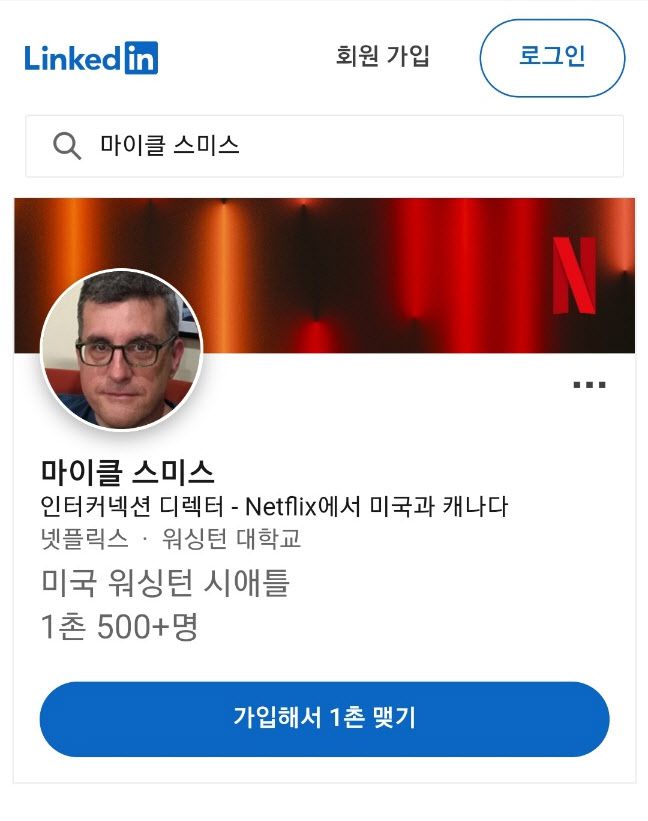Open the three-dot overflow menu on the profile card
Viewport: 648px width, 821px height.
pos(589,385)
